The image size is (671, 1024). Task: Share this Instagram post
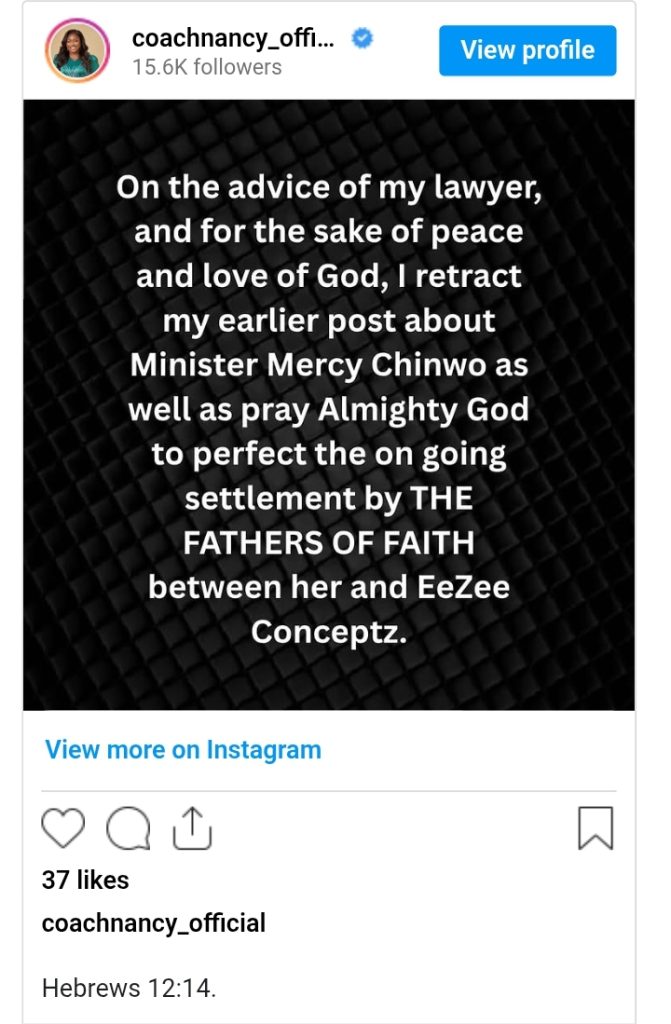(x=192, y=827)
